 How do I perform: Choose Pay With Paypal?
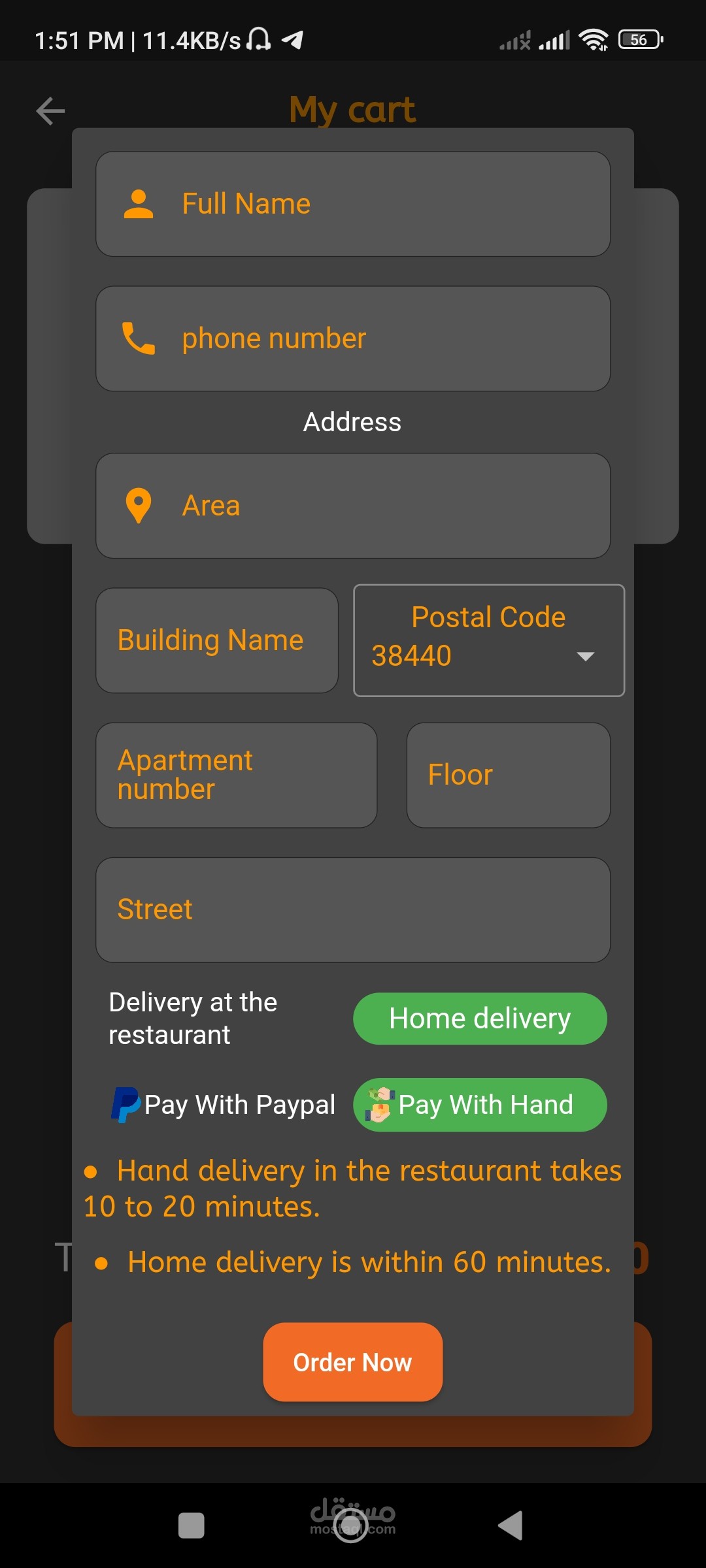point(224,1105)
